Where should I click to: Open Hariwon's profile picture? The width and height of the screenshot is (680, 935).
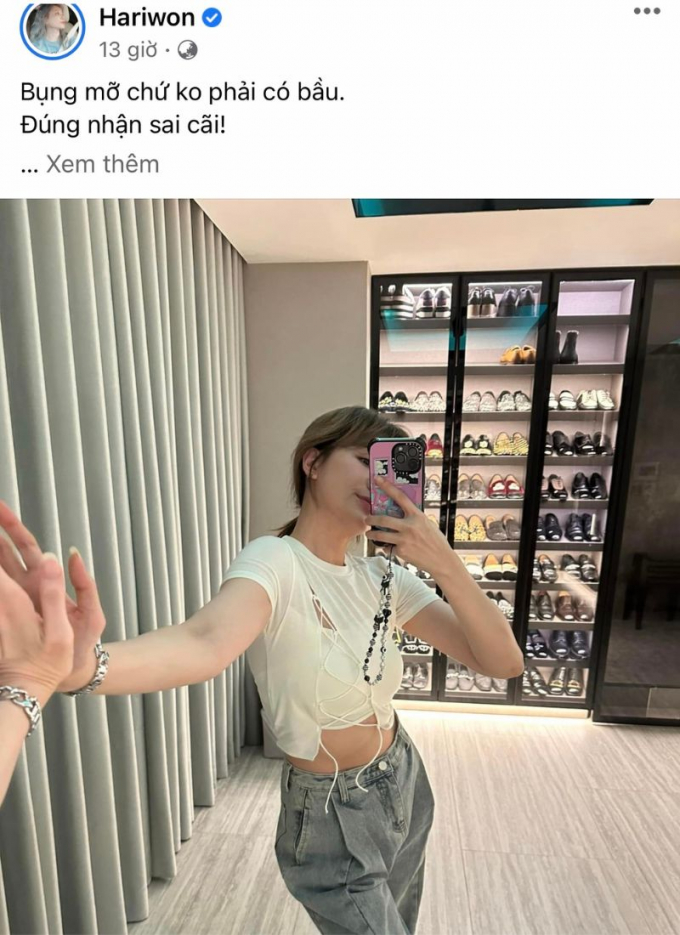click(x=52, y=30)
